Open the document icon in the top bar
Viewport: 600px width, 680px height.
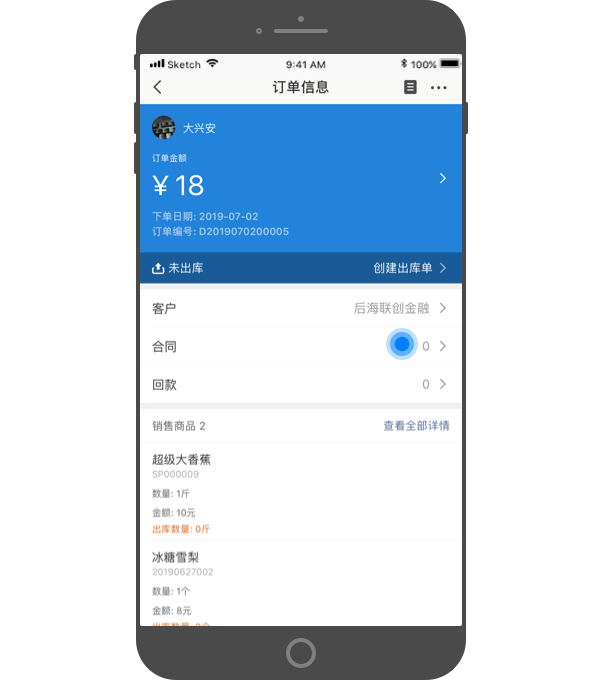(410, 87)
